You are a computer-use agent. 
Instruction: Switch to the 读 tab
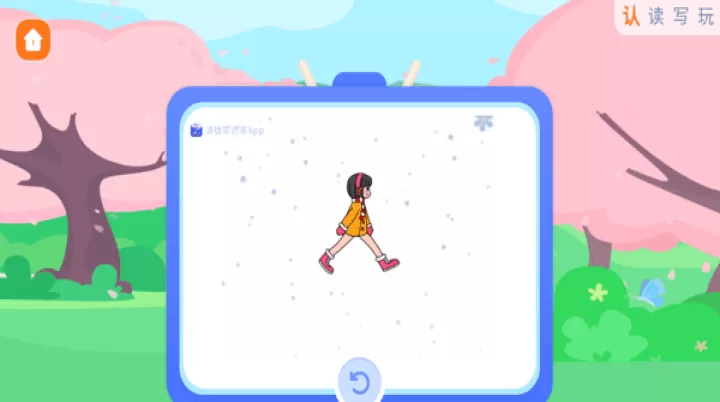click(656, 17)
